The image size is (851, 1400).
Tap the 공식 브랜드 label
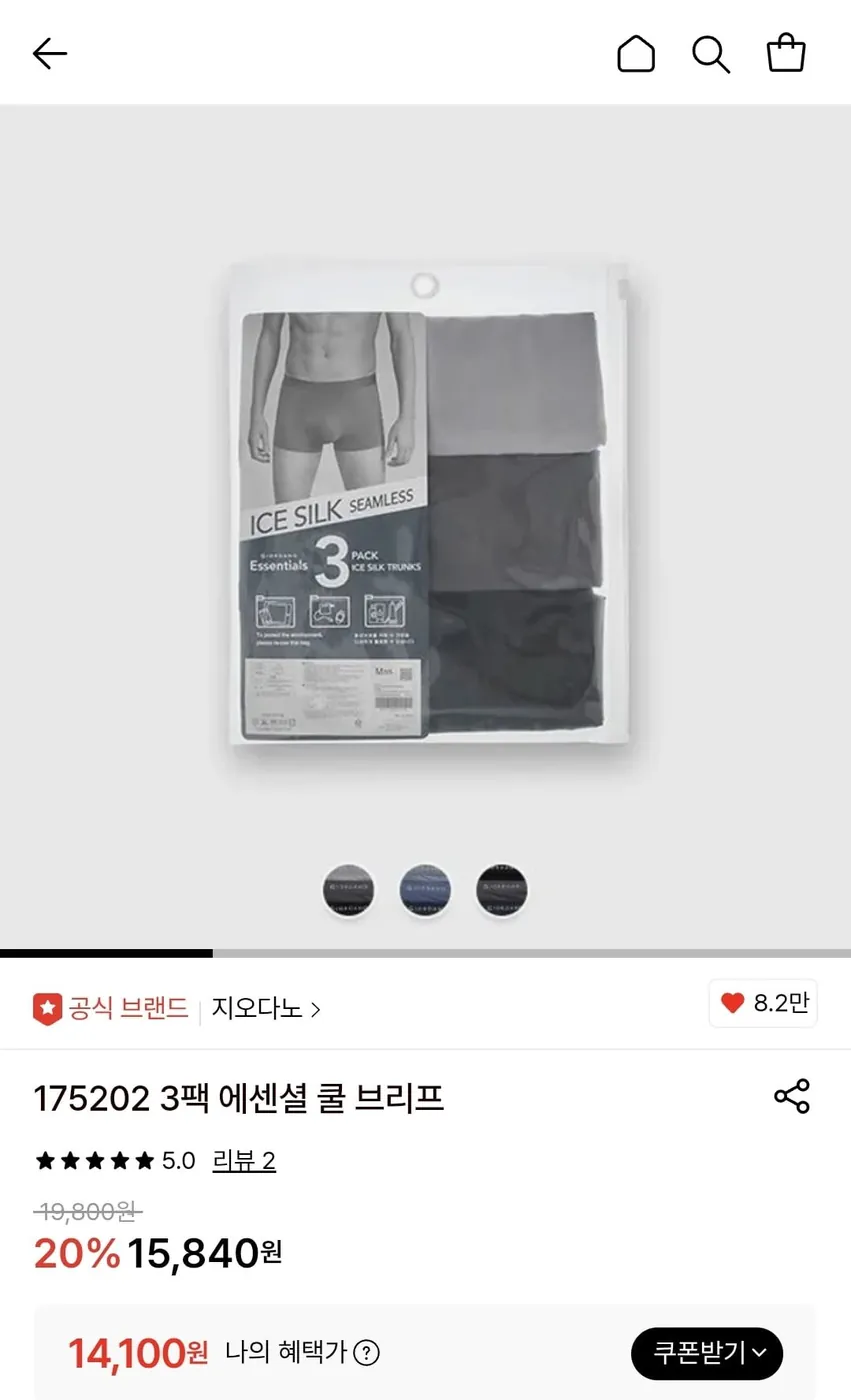[x=120, y=1009]
